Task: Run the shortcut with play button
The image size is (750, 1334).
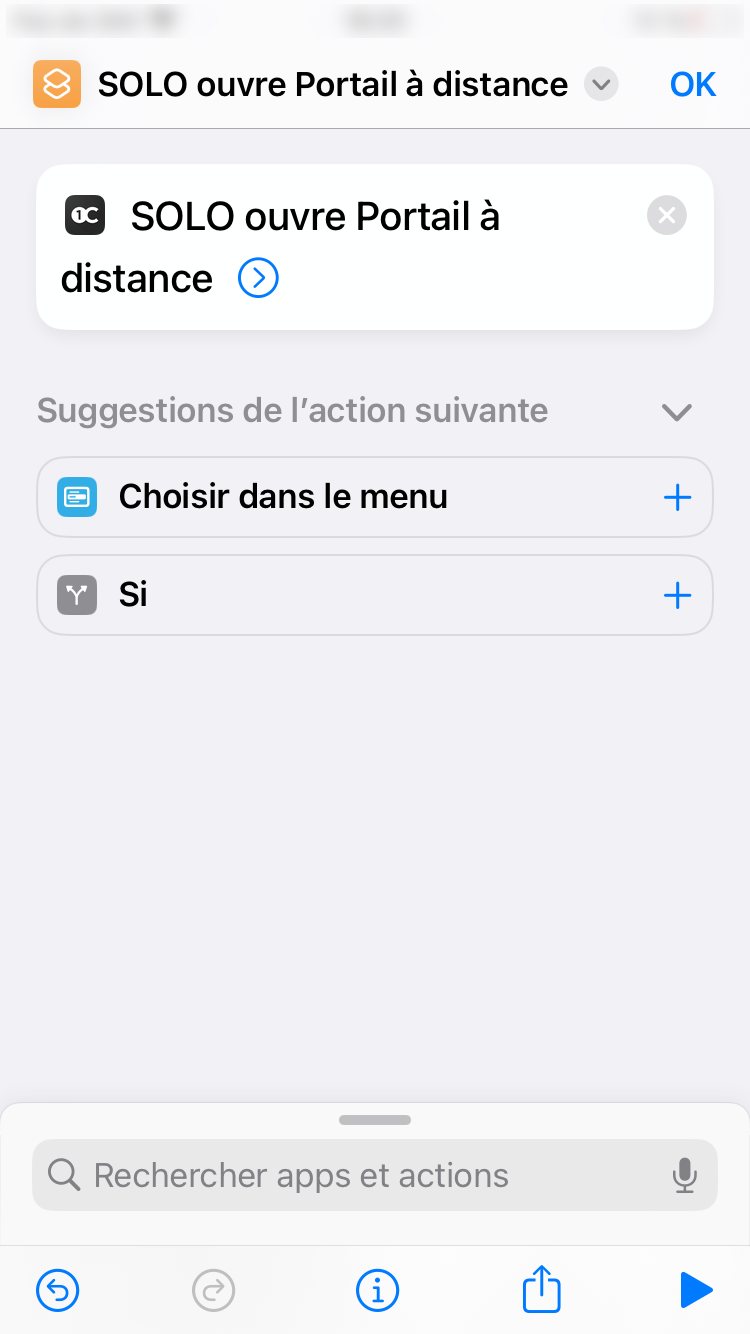Action: [696, 1290]
